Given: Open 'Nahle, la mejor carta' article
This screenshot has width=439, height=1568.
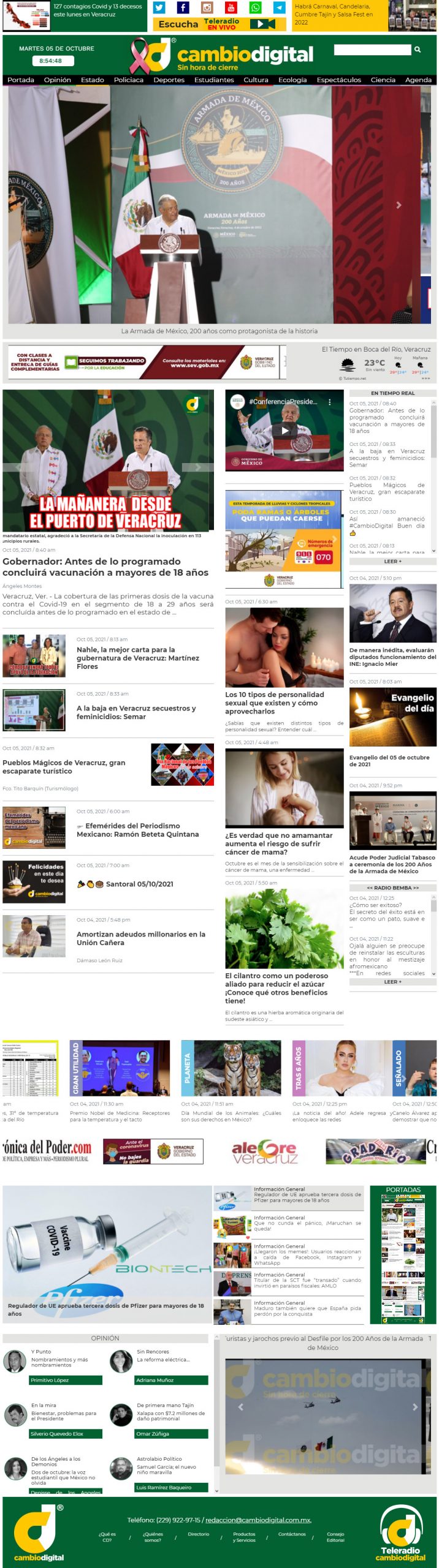Looking at the screenshot, I should click(x=137, y=658).
